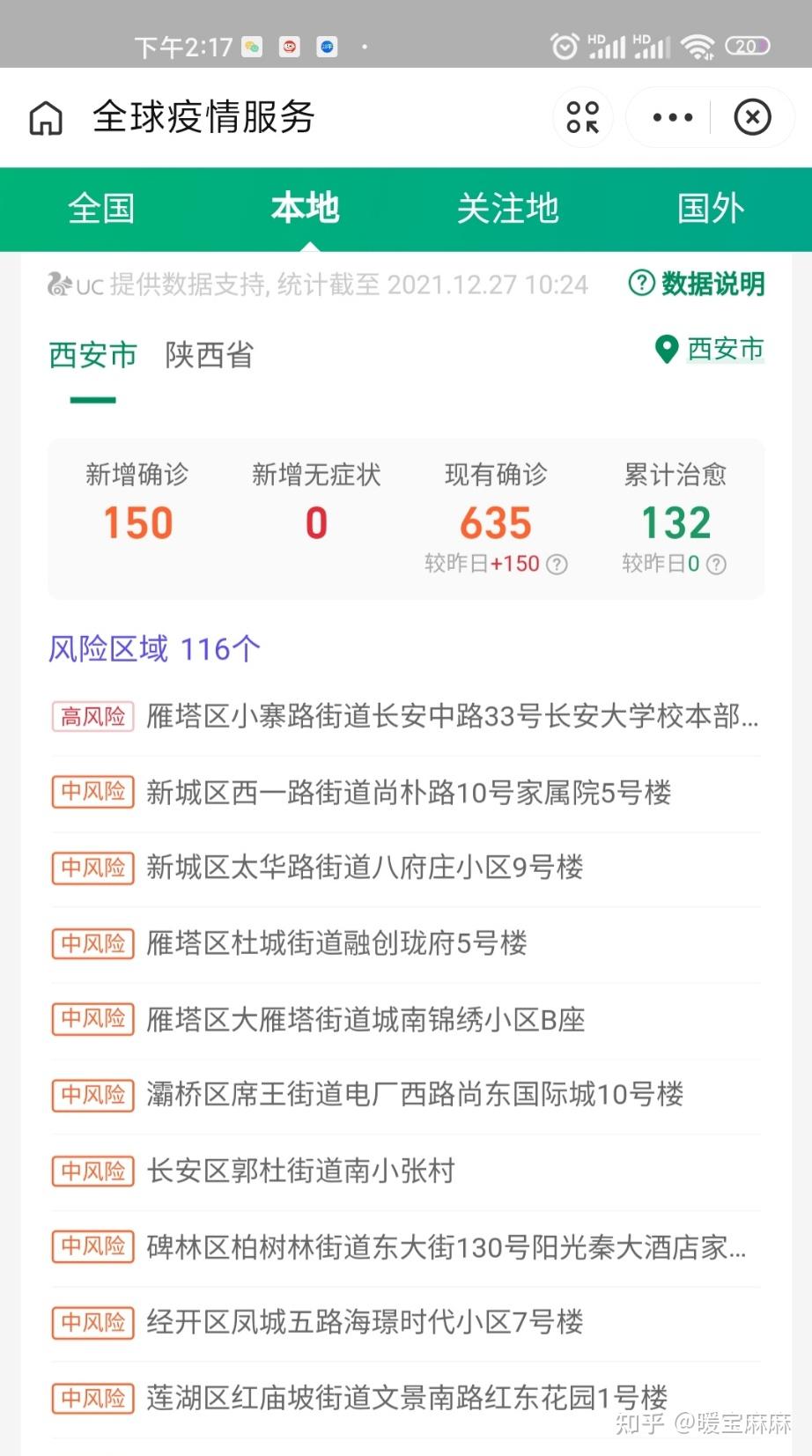The height and width of the screenshot is (1456, 812).
Task: Open the 关注地 tab
Action: [x=508, y=209]
